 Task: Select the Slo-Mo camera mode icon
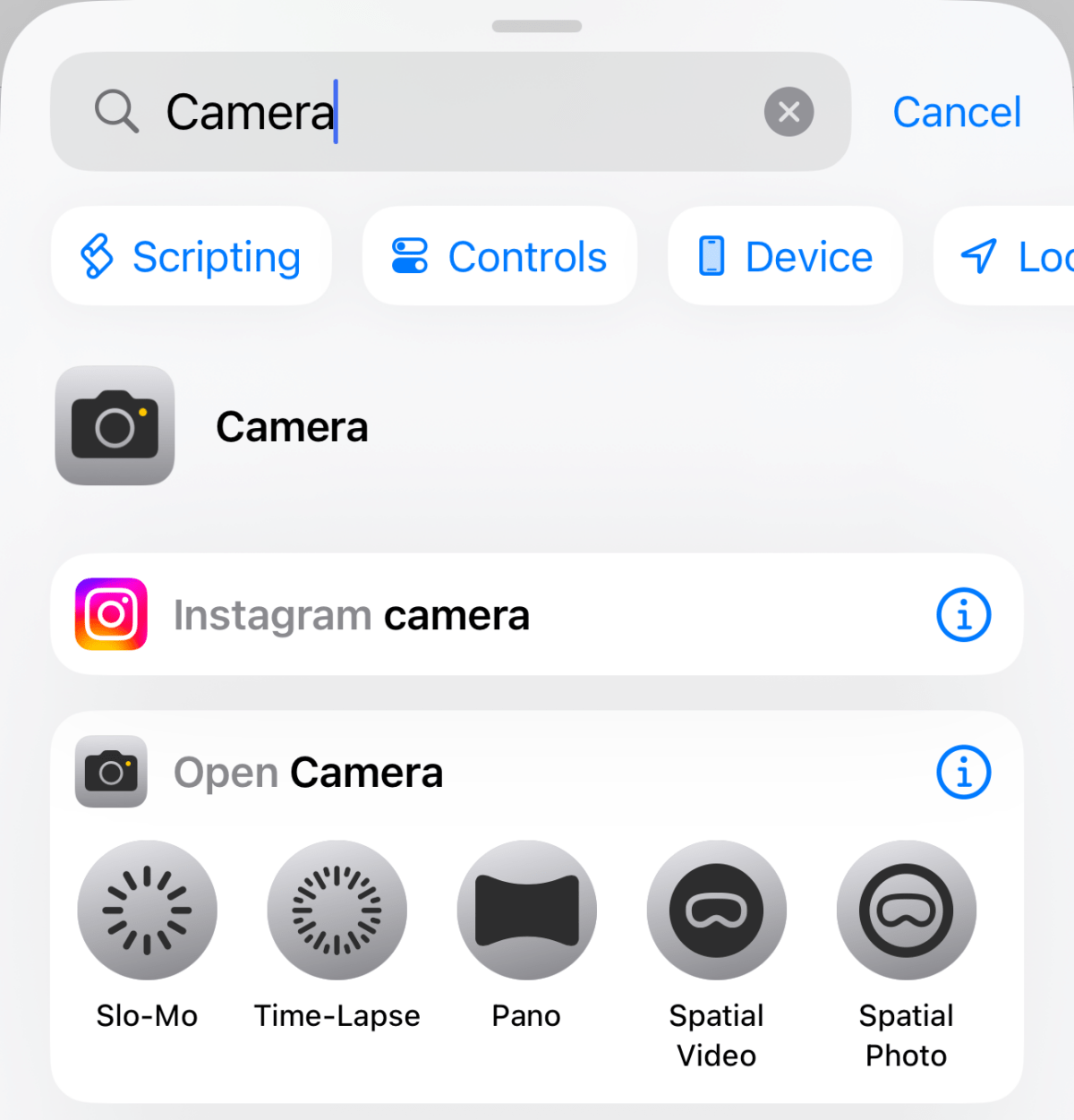pyautogui.click(x=146, y=909)
